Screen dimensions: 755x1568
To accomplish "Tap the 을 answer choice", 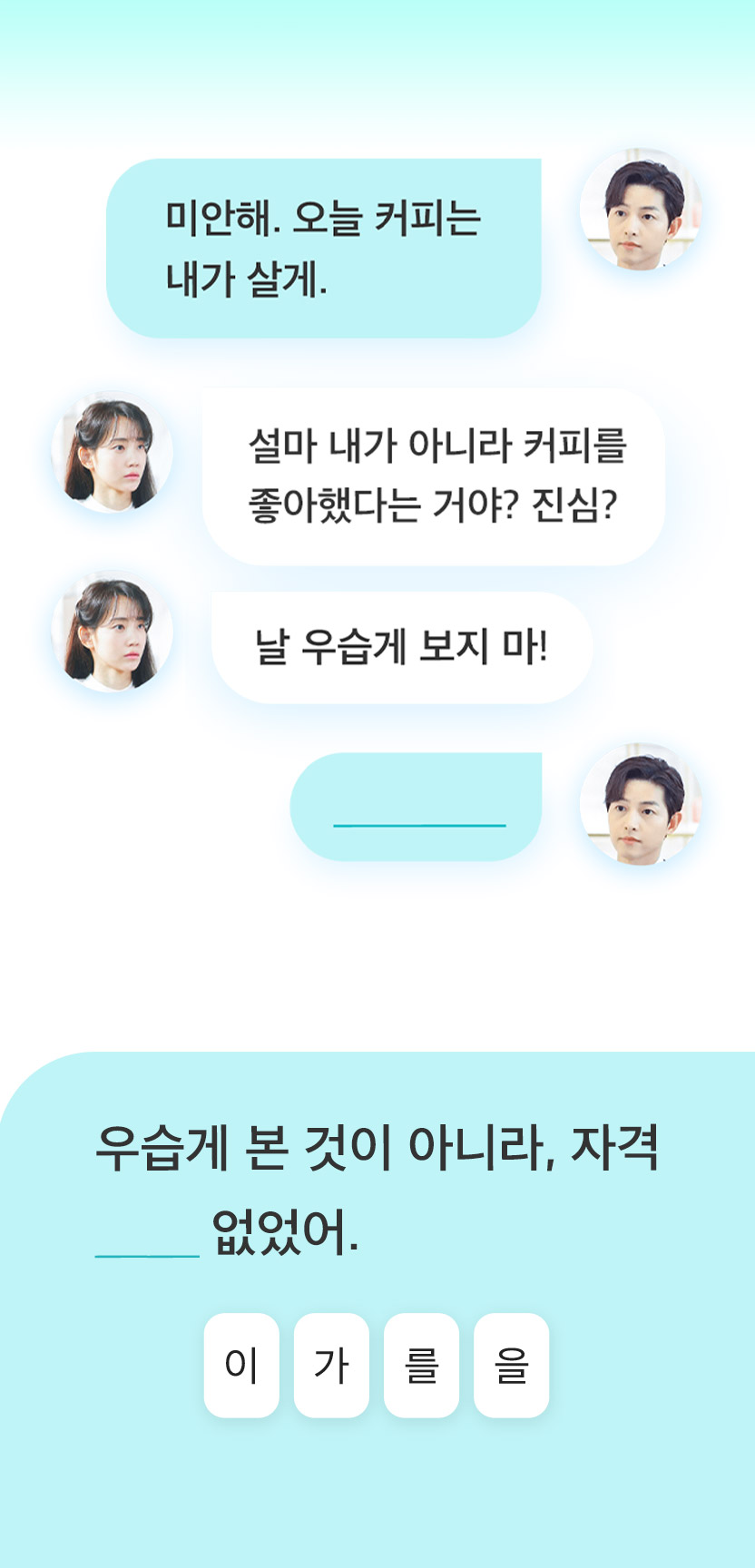I will (511, 1365).
